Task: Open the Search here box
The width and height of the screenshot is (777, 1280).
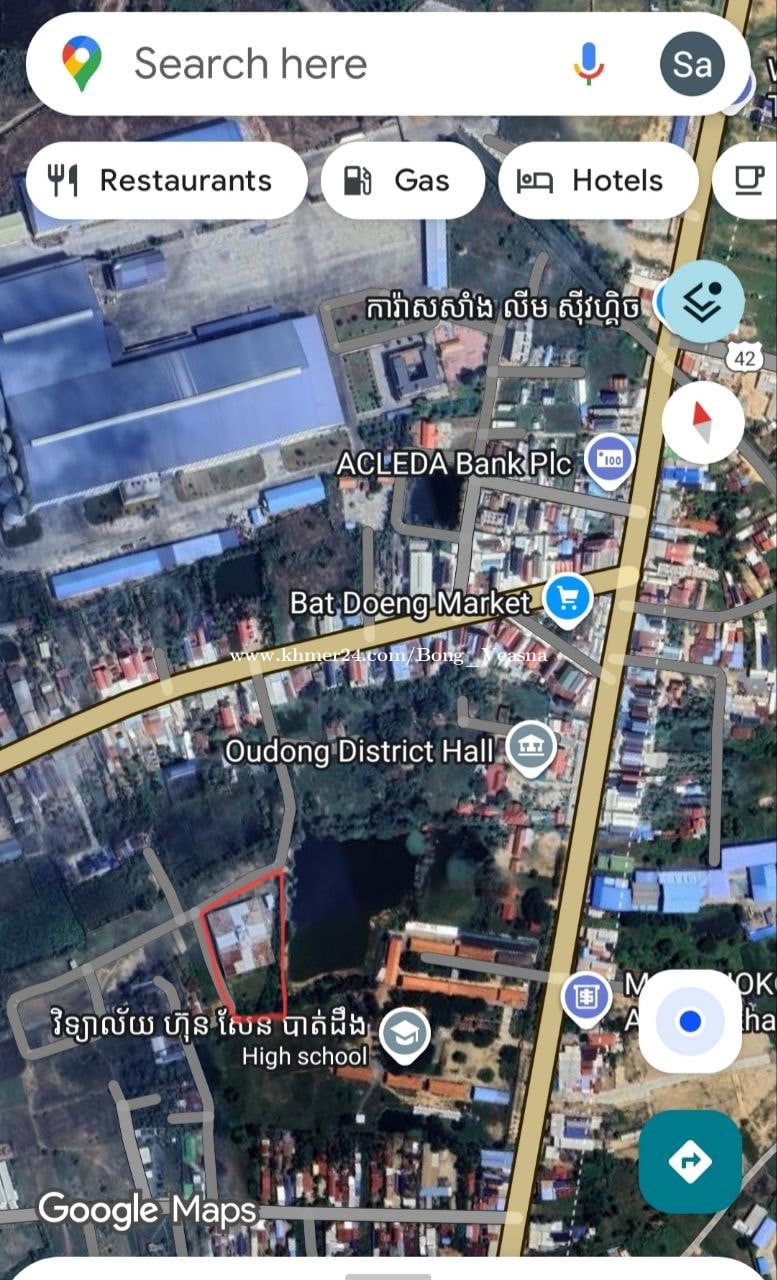Action: [x=300, y=65]
